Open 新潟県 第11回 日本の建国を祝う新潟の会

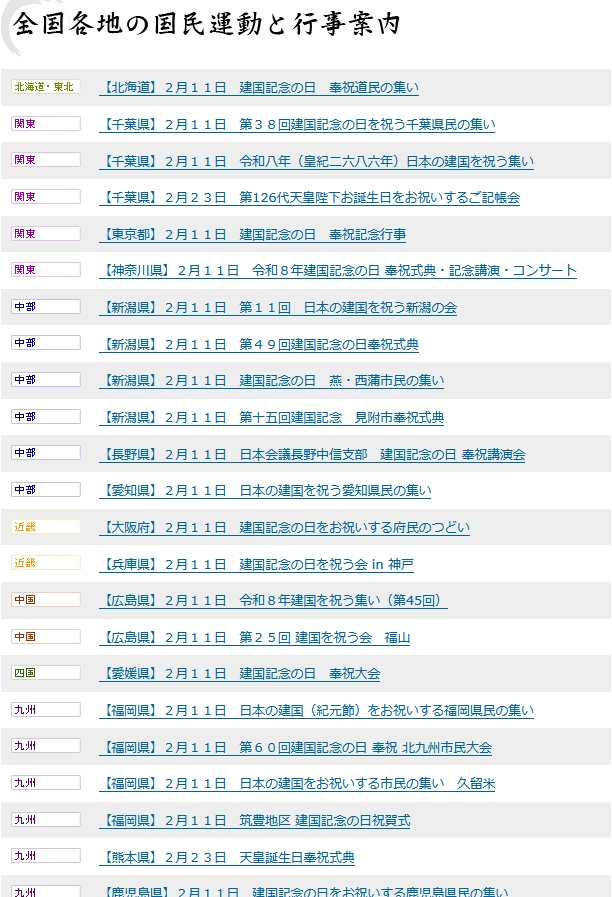tap(278, 308)
